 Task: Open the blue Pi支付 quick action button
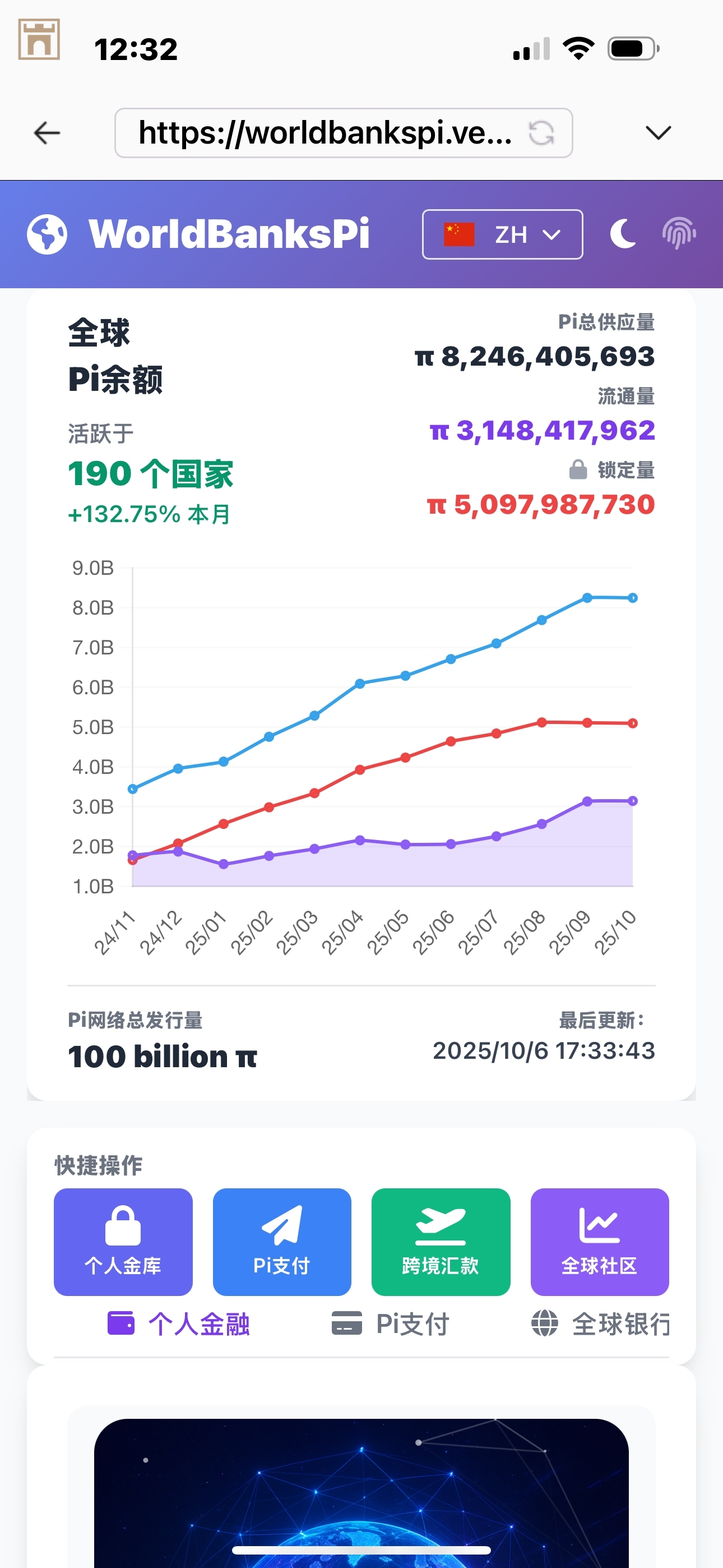click(x=282, y=1242)
